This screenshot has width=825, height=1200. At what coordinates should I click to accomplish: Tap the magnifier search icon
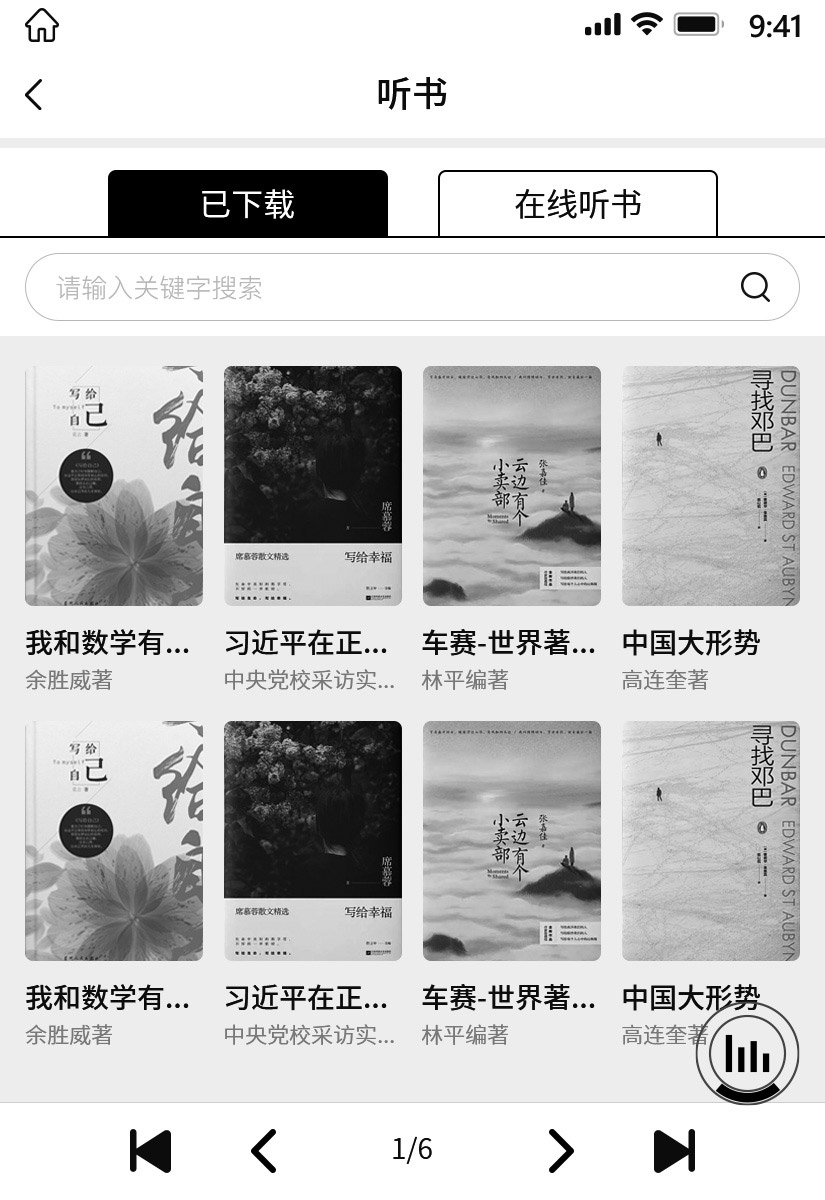pyautogui.click(x=755, y=288)
